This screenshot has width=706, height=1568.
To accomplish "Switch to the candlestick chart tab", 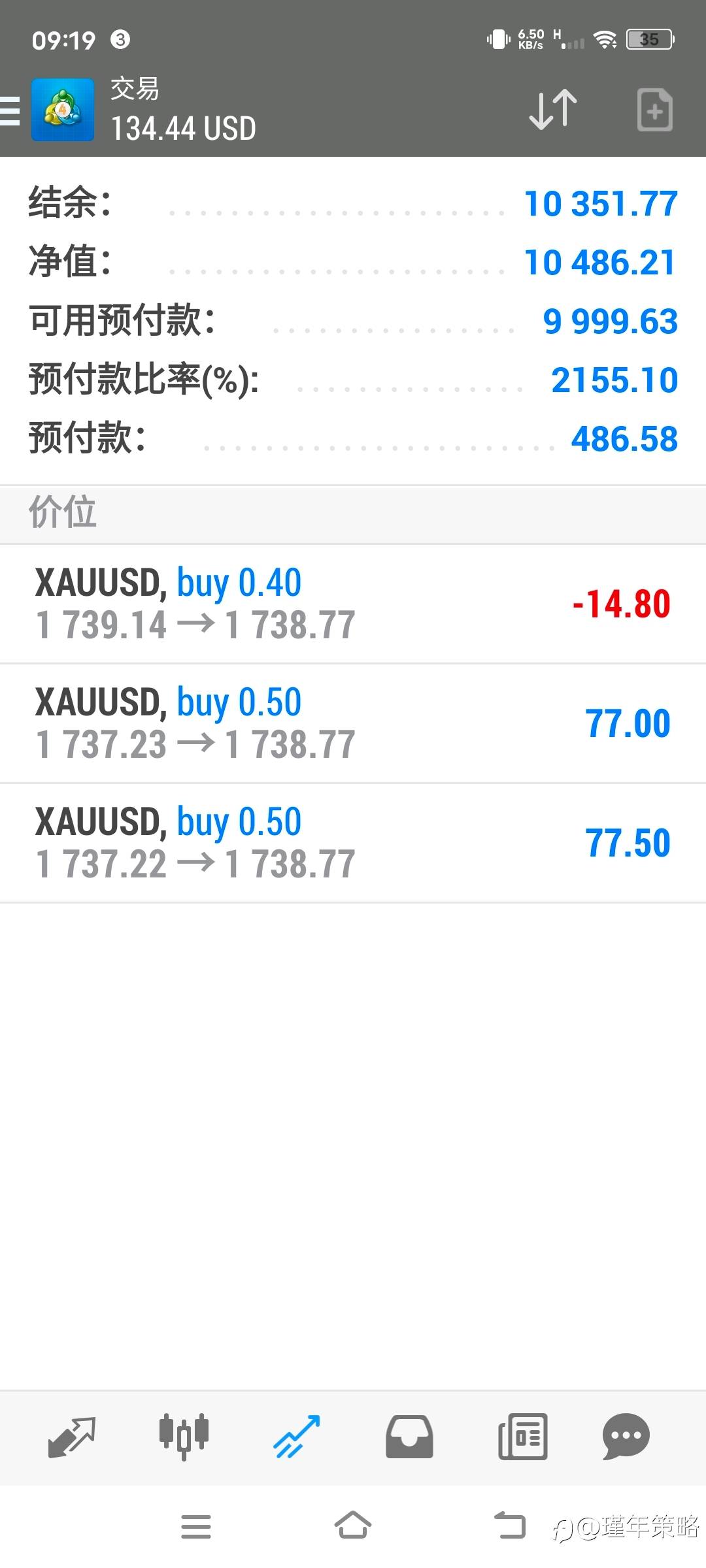I will point(184,1437).
